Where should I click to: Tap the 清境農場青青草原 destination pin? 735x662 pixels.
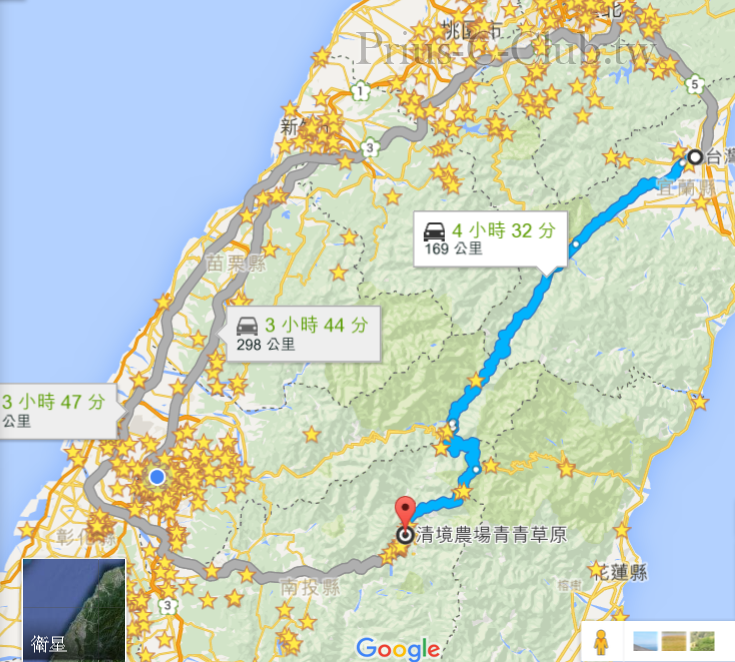tap(404, 512)
